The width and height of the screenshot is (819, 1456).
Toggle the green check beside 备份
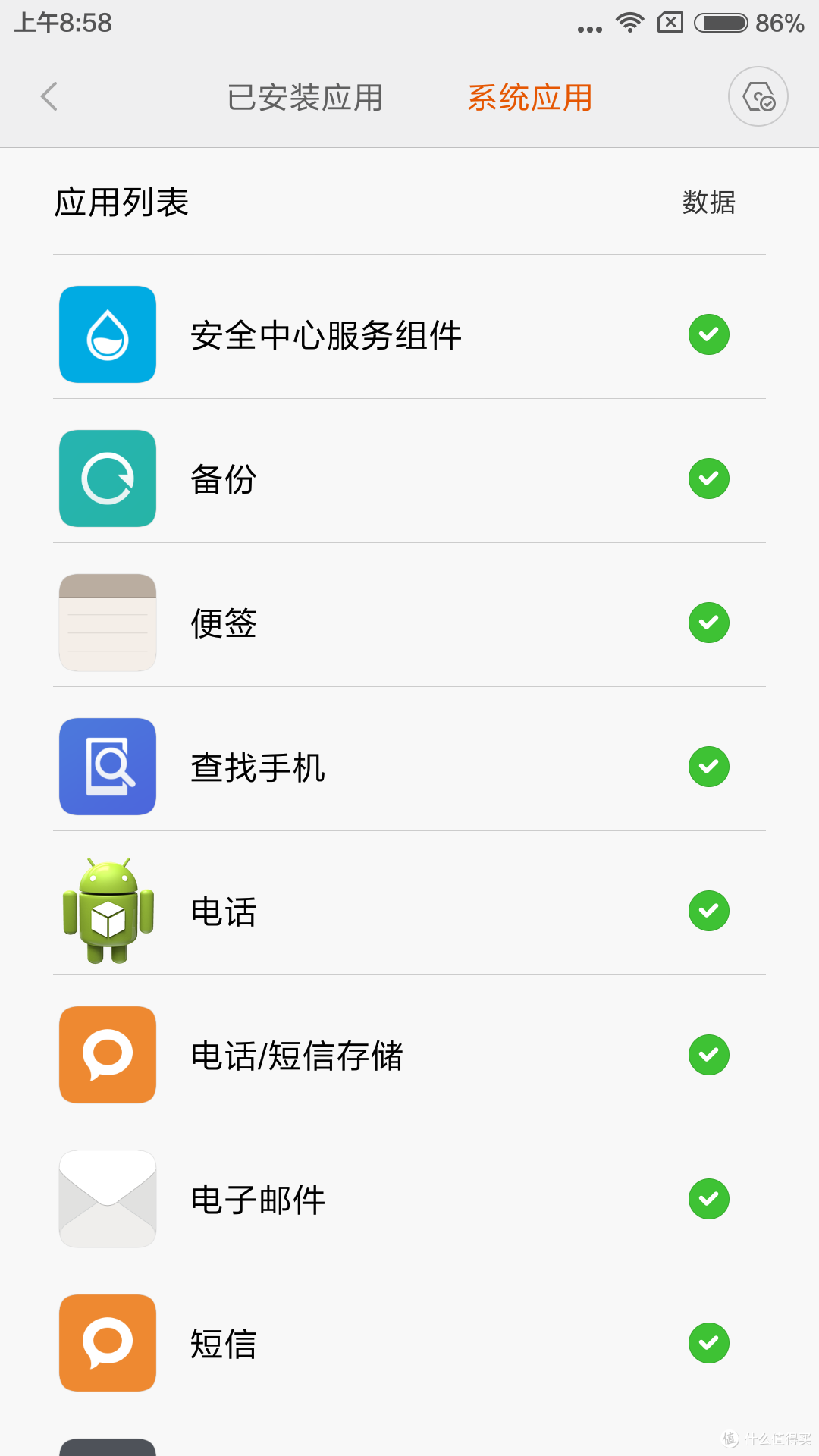[709, 479]
